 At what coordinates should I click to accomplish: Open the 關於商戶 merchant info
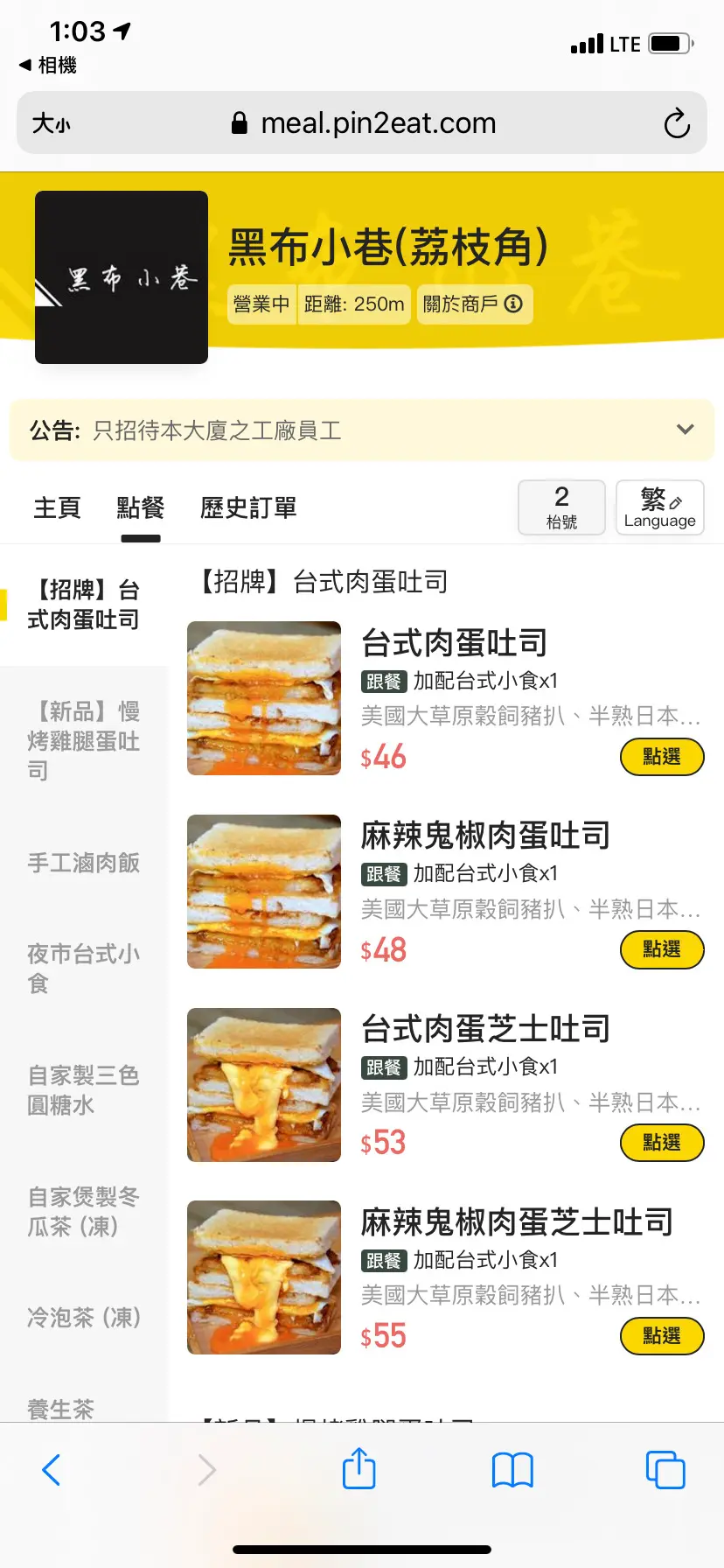pyautogui.click(x=474, y=304)
